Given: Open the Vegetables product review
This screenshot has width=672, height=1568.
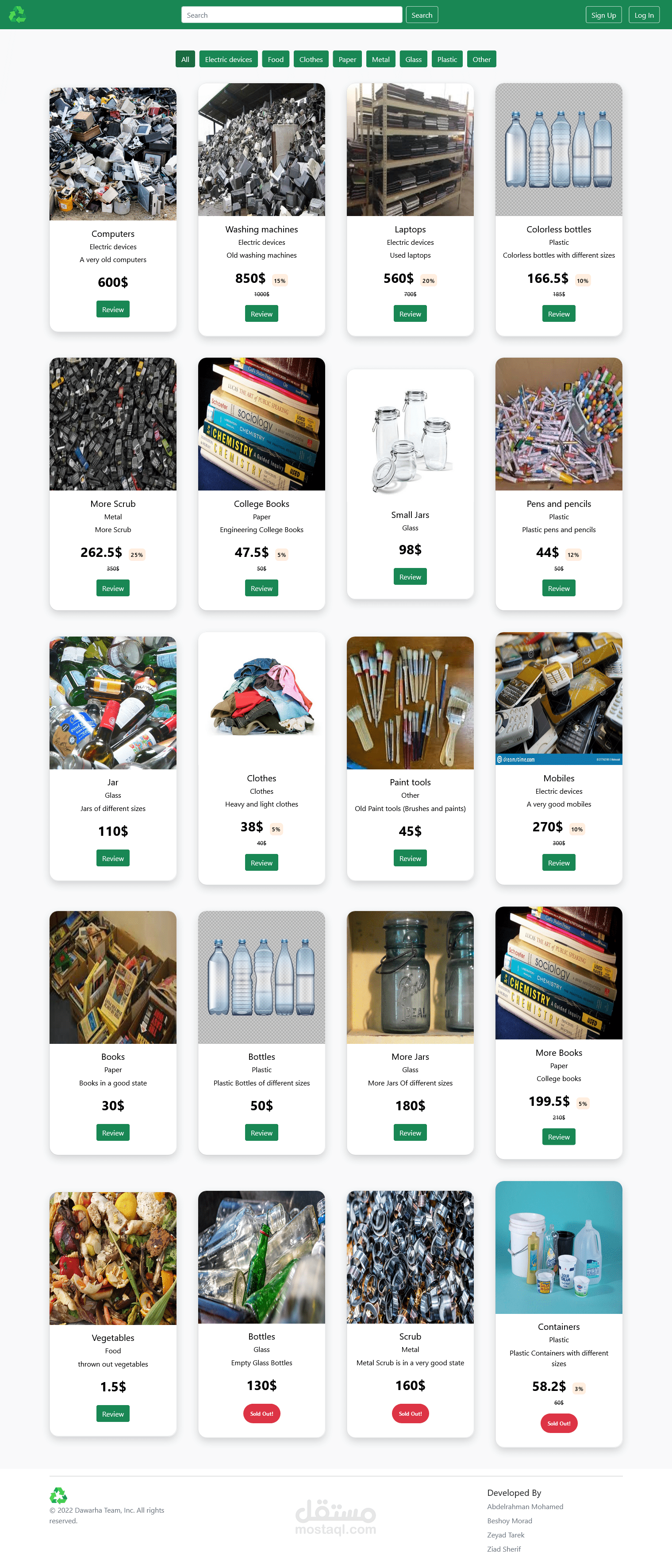Looking at the screenshot, I should (112, 1414).
